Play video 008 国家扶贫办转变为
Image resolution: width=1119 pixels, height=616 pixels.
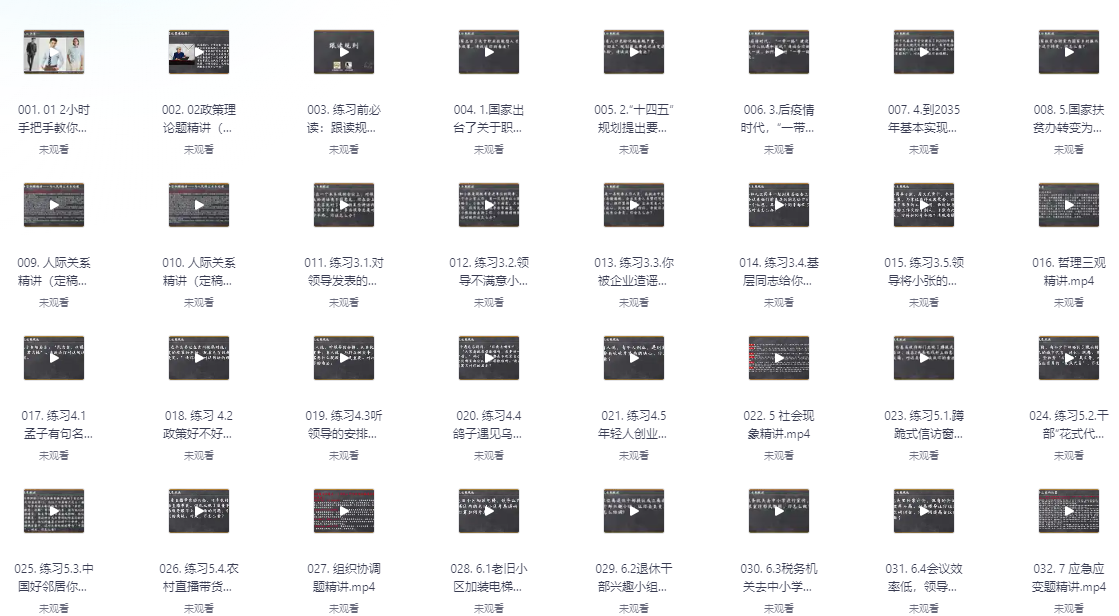1069,52
